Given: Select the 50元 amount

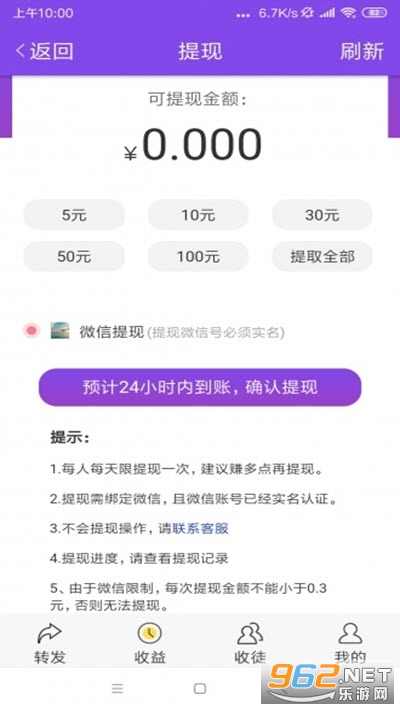Looking at the screenshot, I should (74, 257).
